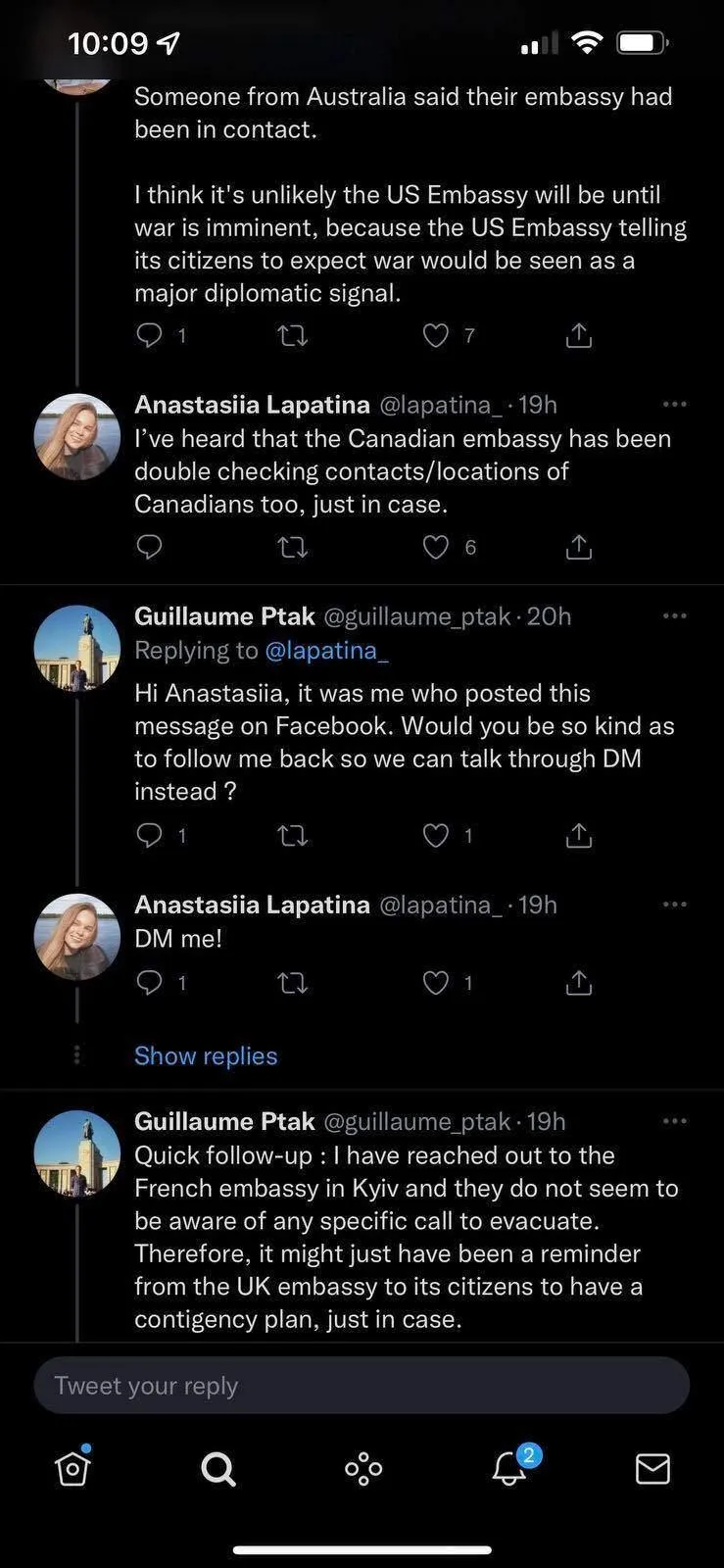Tap the Tweet your reply field

point(361,1386)
